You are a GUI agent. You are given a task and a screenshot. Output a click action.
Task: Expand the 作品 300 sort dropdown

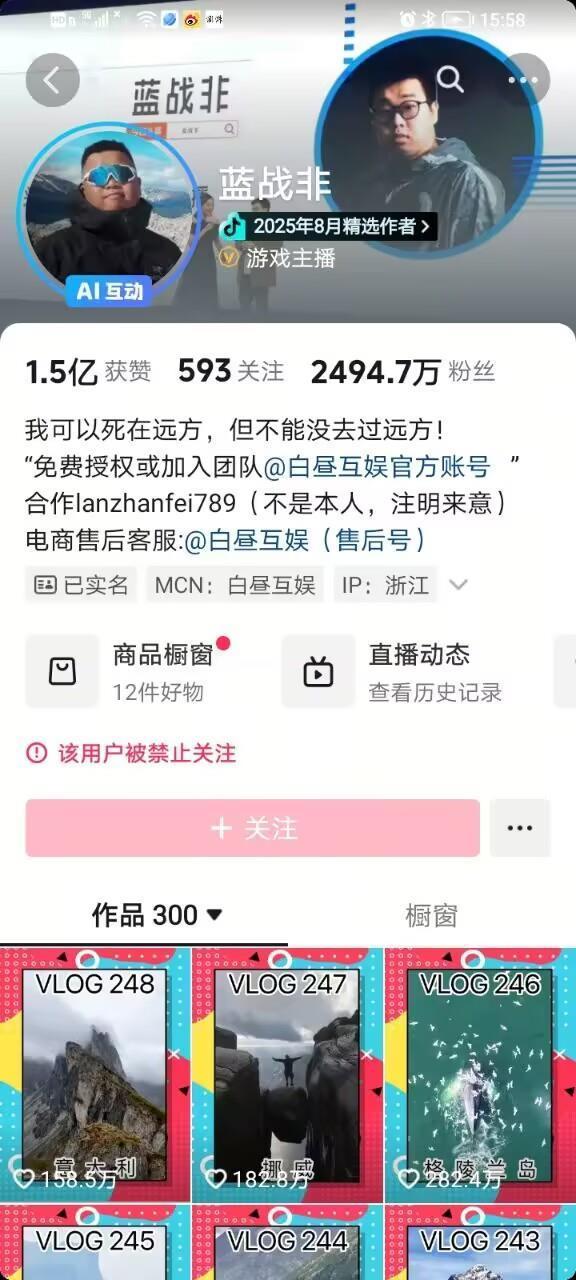point(158,915)
